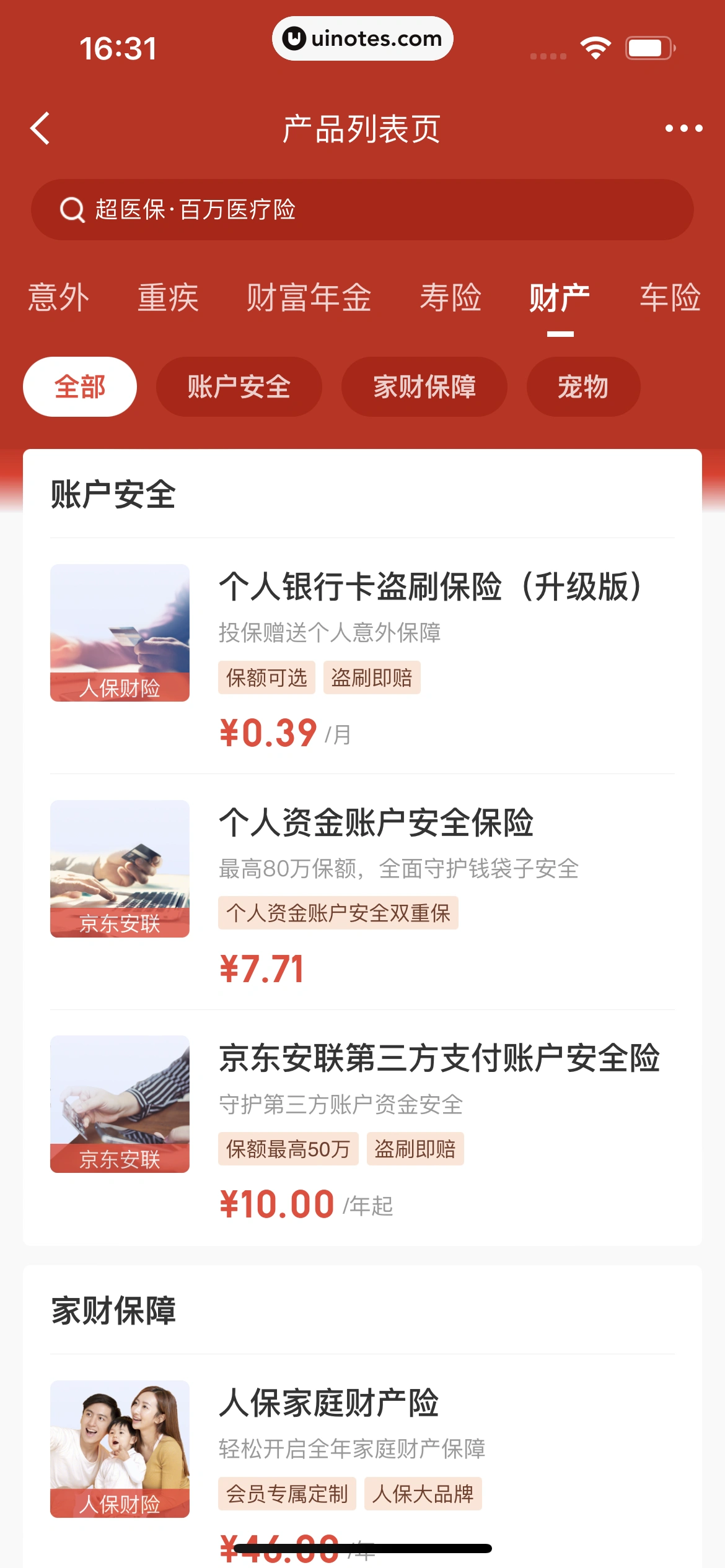This screenshot has height=1568, width=725.
Task: Open the 财富年金 tab
Action: pyautogui.click(x=309, y=297)
